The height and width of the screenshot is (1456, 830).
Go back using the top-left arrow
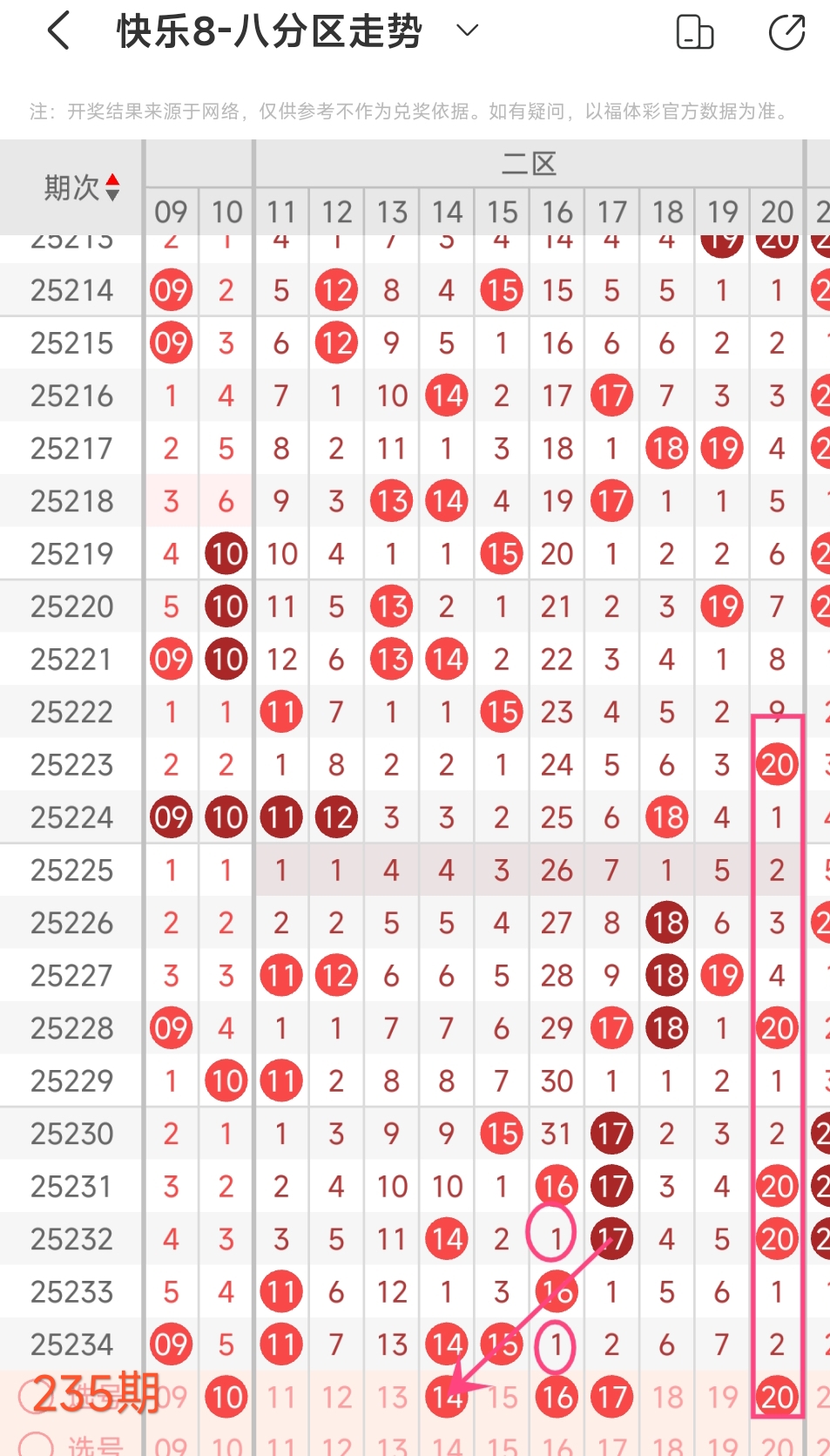click(58, 31)
